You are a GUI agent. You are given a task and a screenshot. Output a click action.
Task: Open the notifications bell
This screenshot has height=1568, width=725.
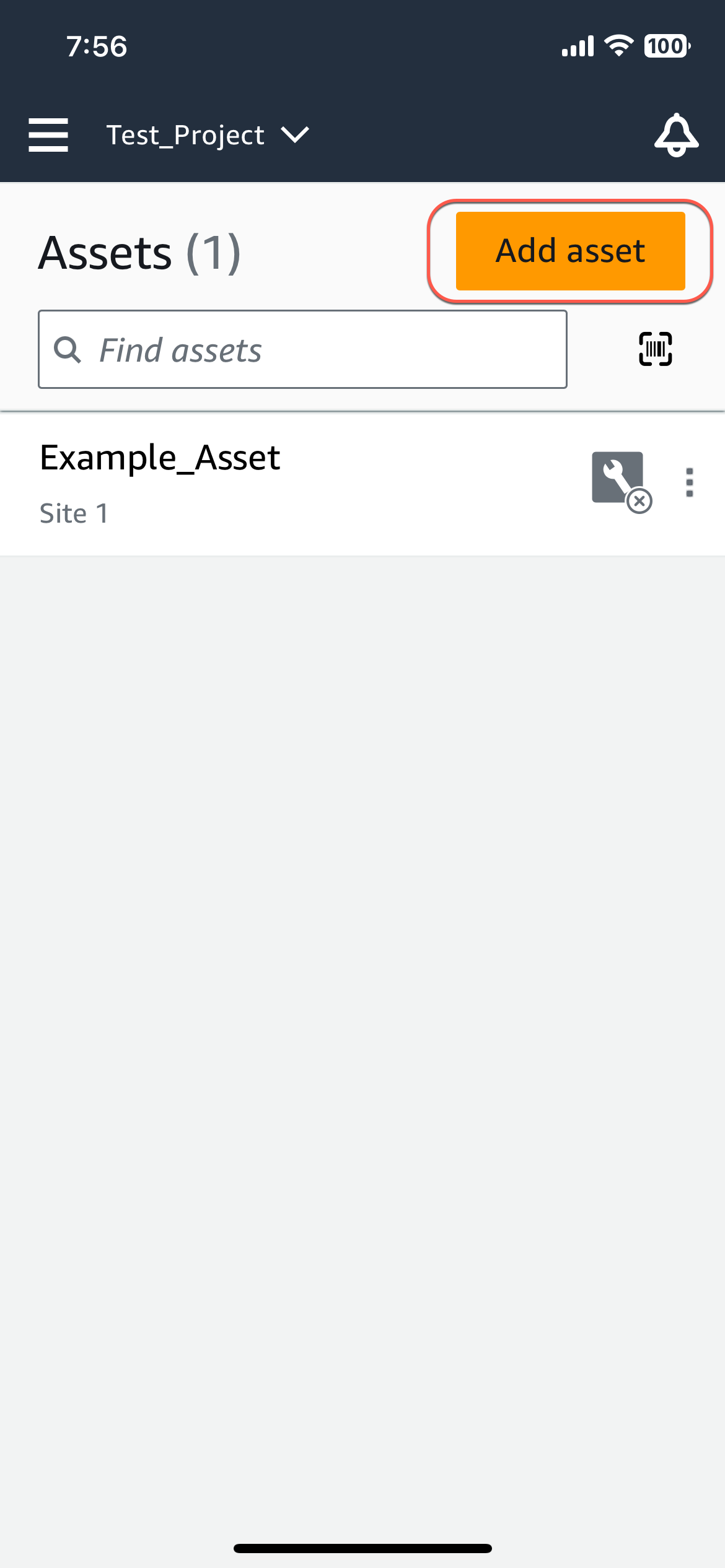(x=677, y=136)
